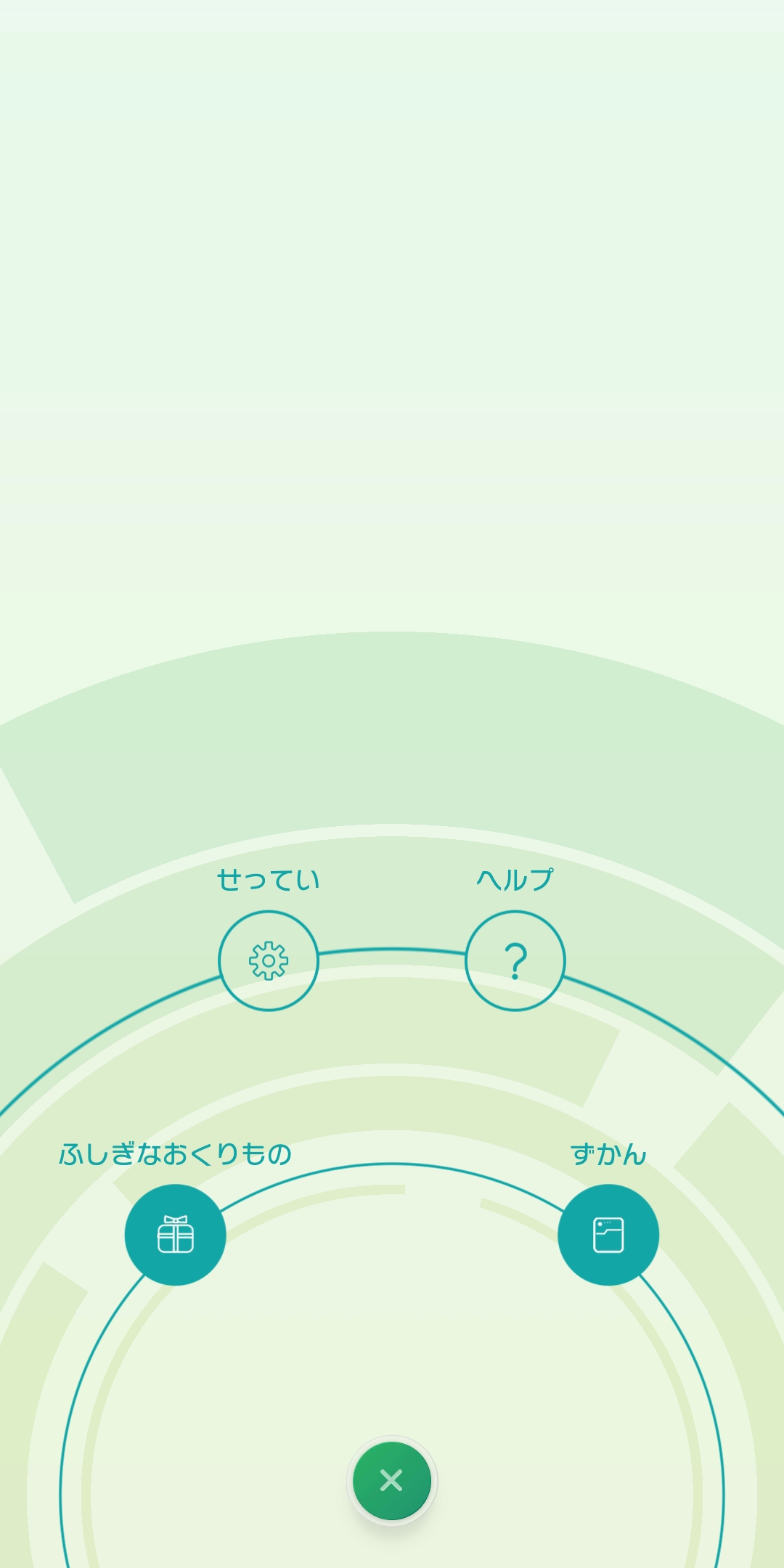Open the ずかん encyclopedia button

click(x=608, y=1234)
